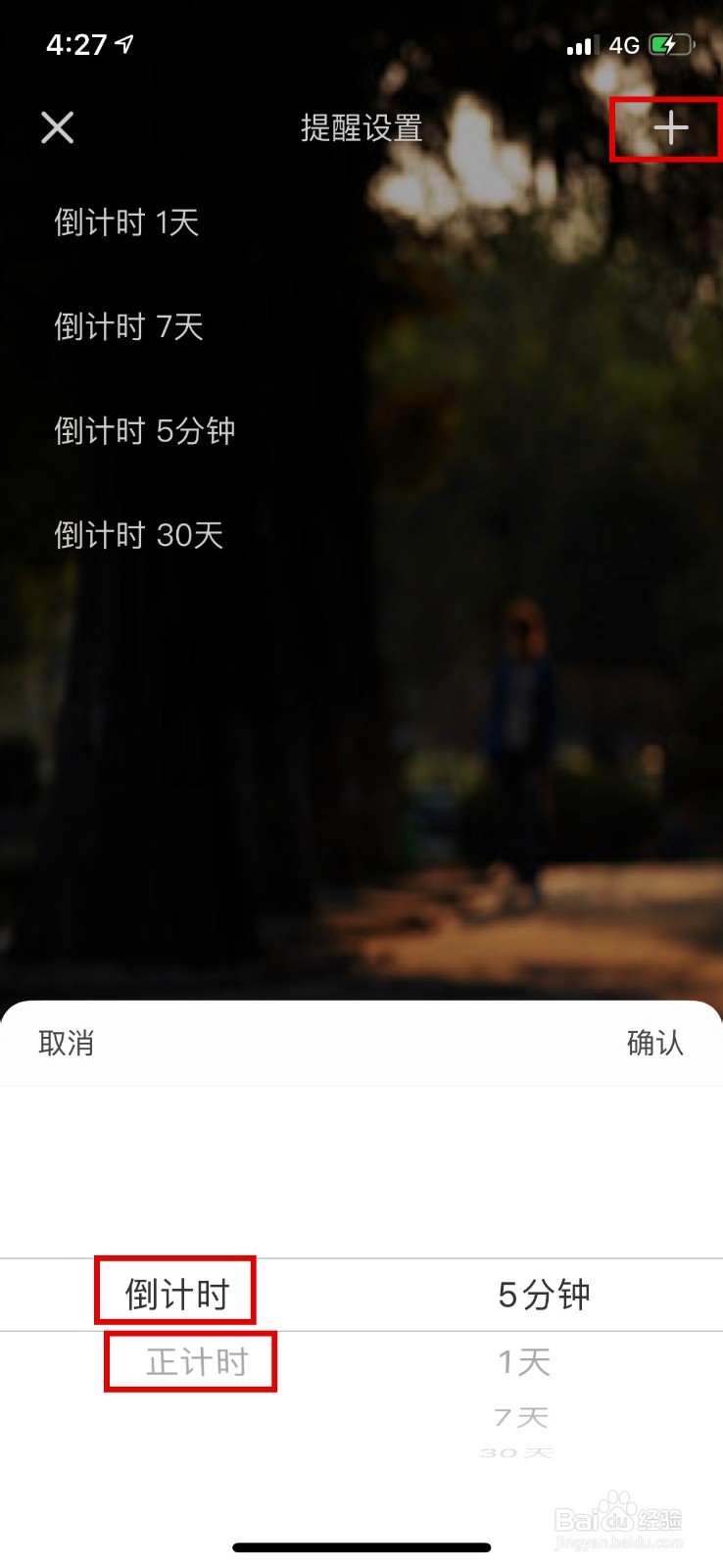Tap the X to close reminder settings
Viewport: 723px width, 1568px height.
[x=58, y=127]
